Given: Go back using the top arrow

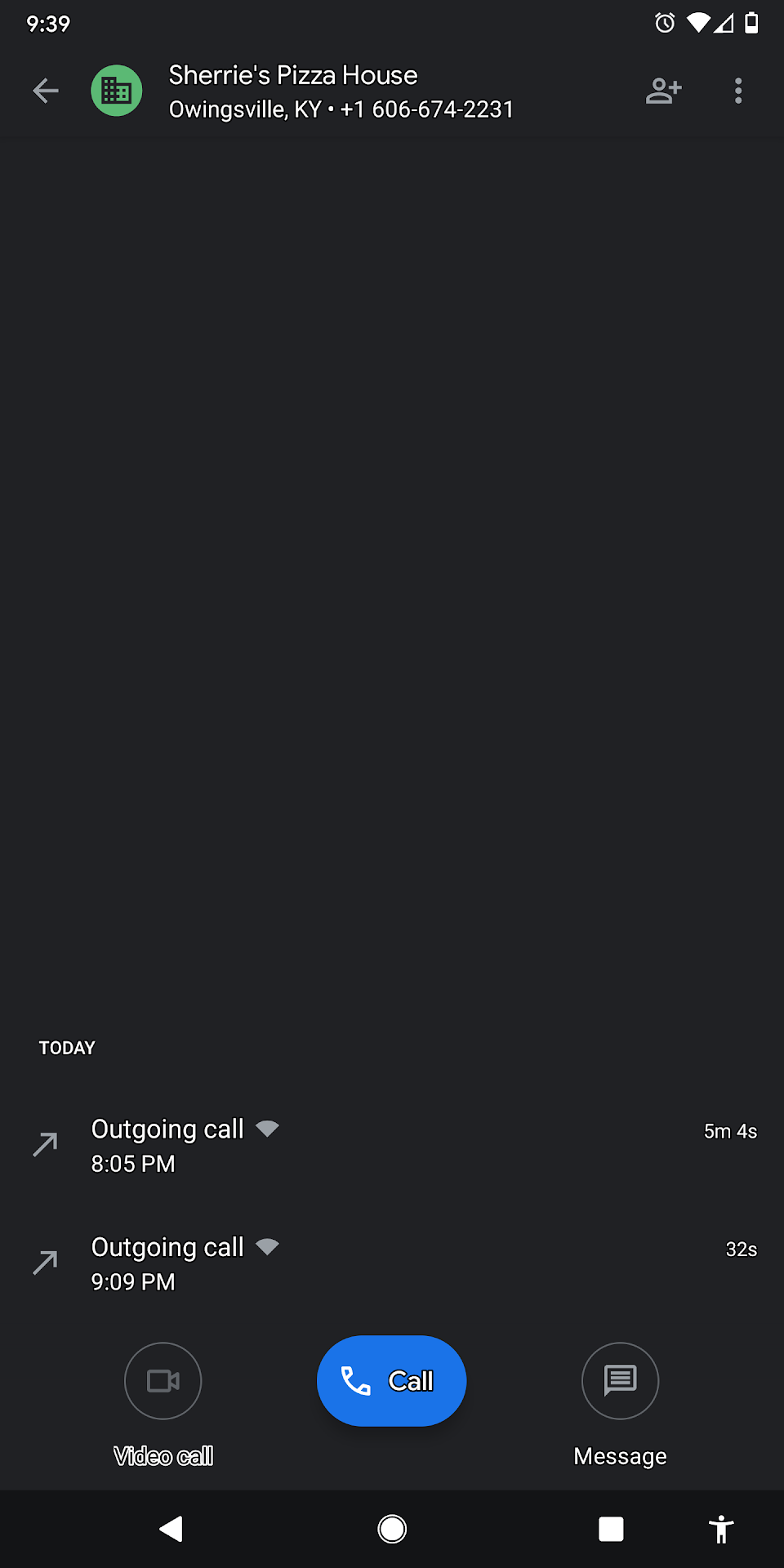Looking at the screenshot, I should [x=46, y=91].
